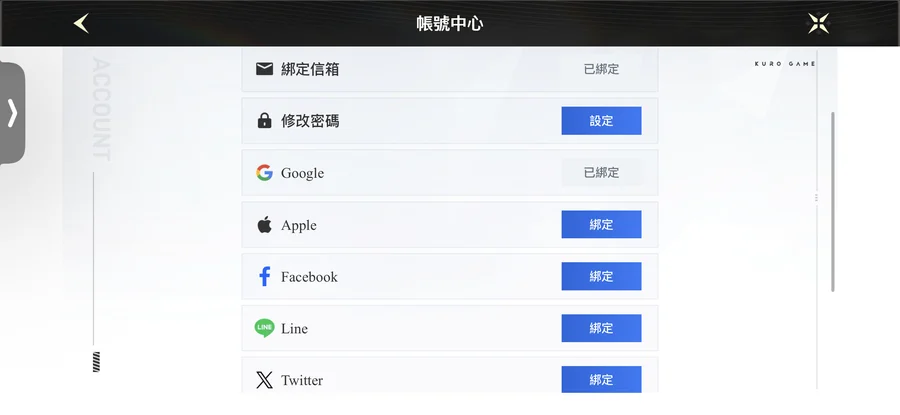The image size is (900, 415).
Task: Bind the Facebook account
Action: click(x=601, y=277)
